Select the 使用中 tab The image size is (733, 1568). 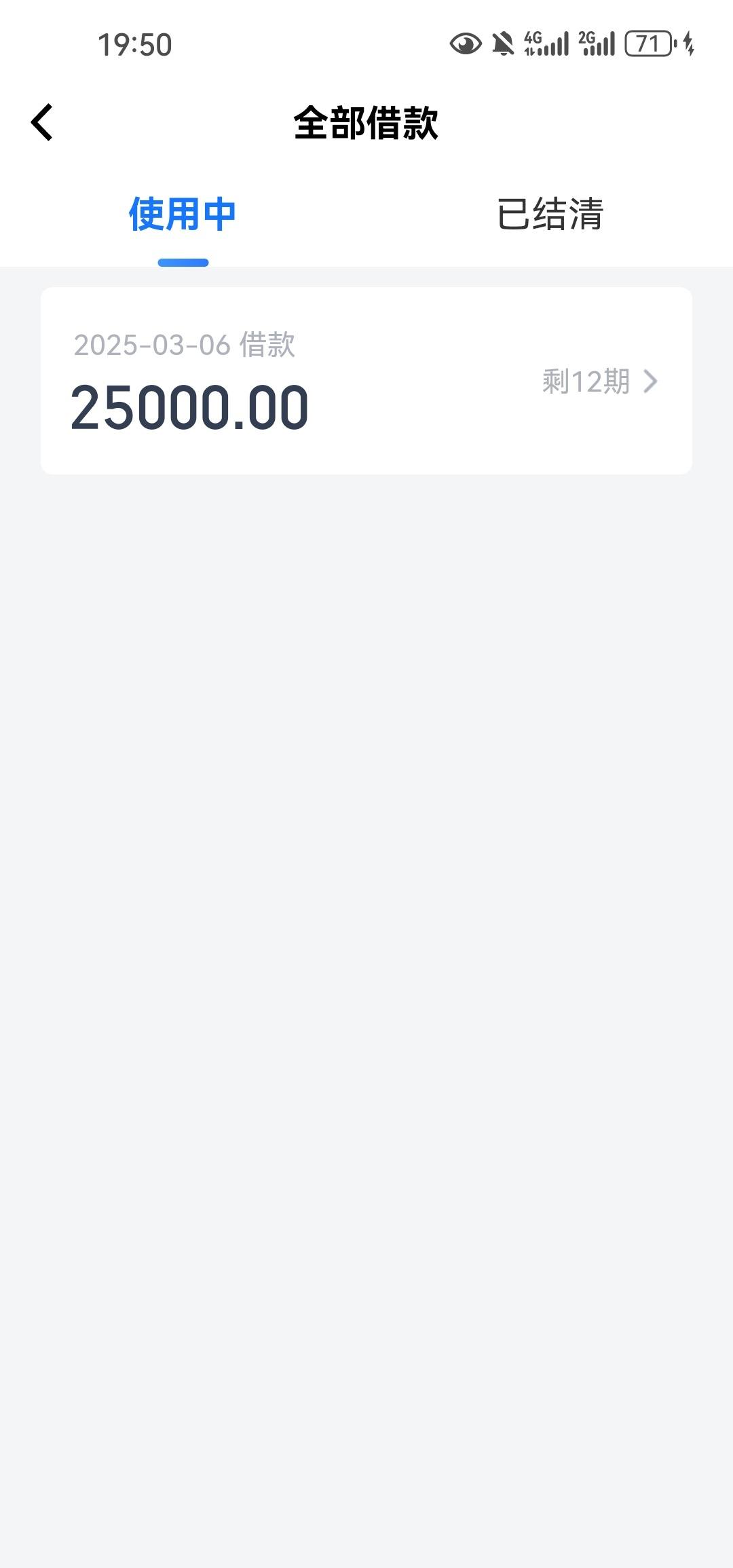[183, 214]
